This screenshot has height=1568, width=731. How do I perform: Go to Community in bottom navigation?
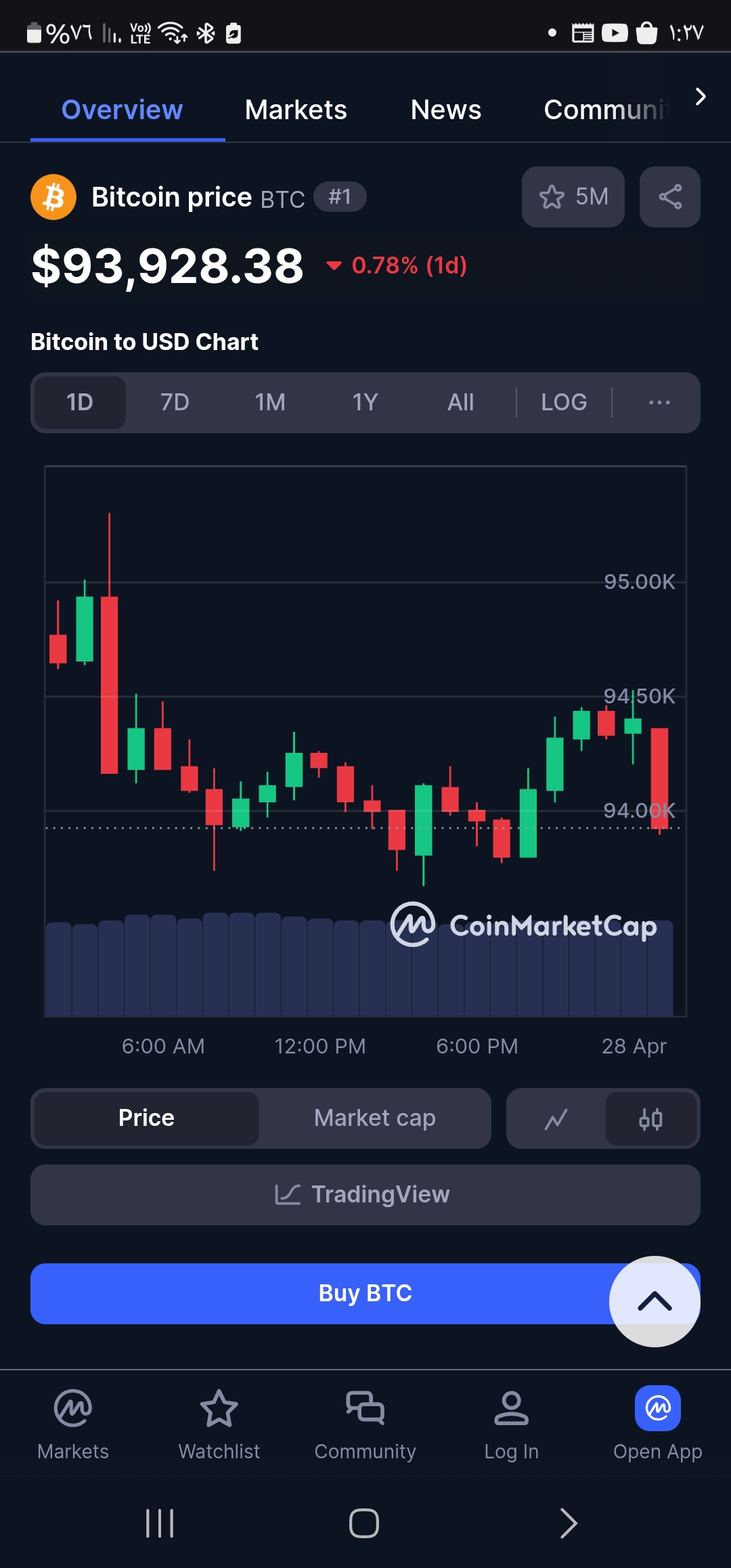coord(365,1424)
